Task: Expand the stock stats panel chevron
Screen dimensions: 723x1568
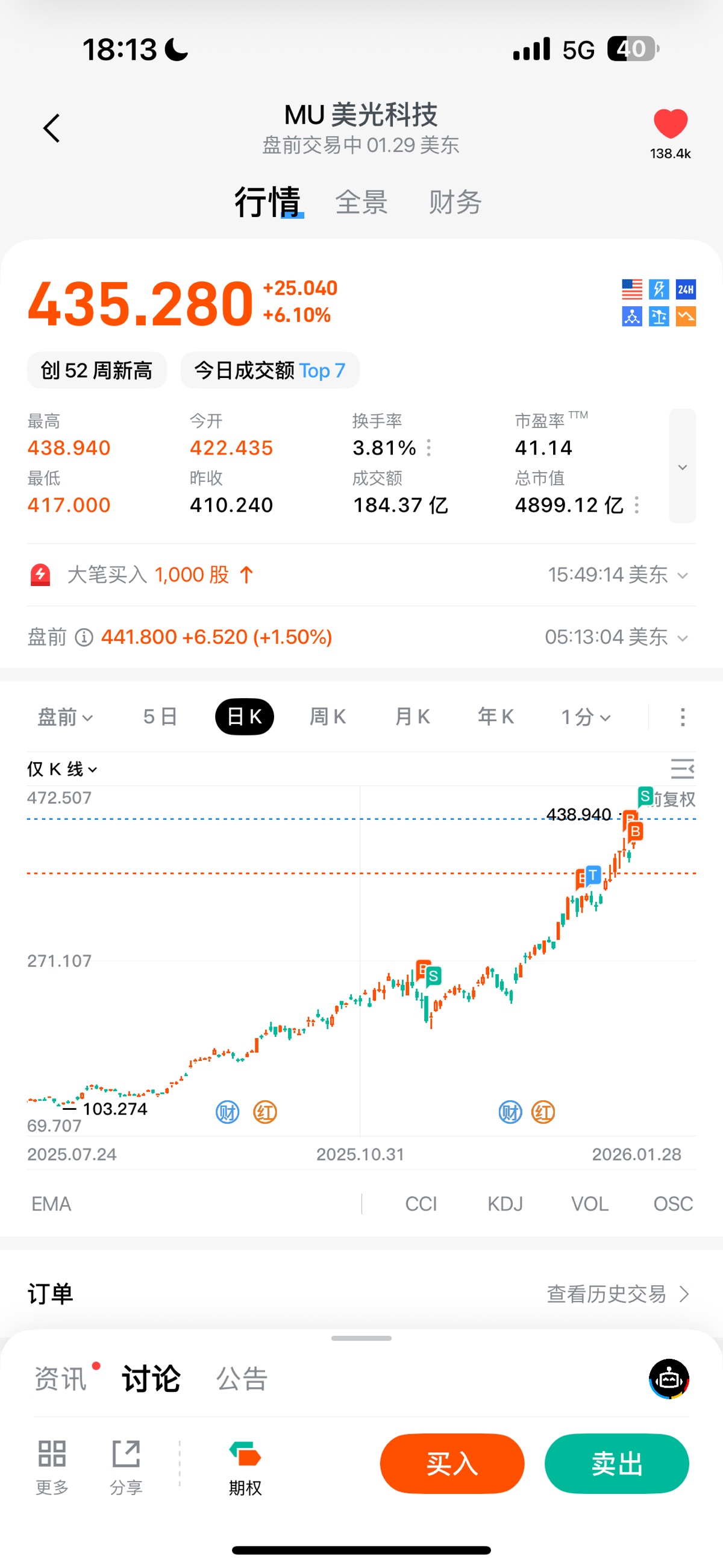Action: click(682, 467)
